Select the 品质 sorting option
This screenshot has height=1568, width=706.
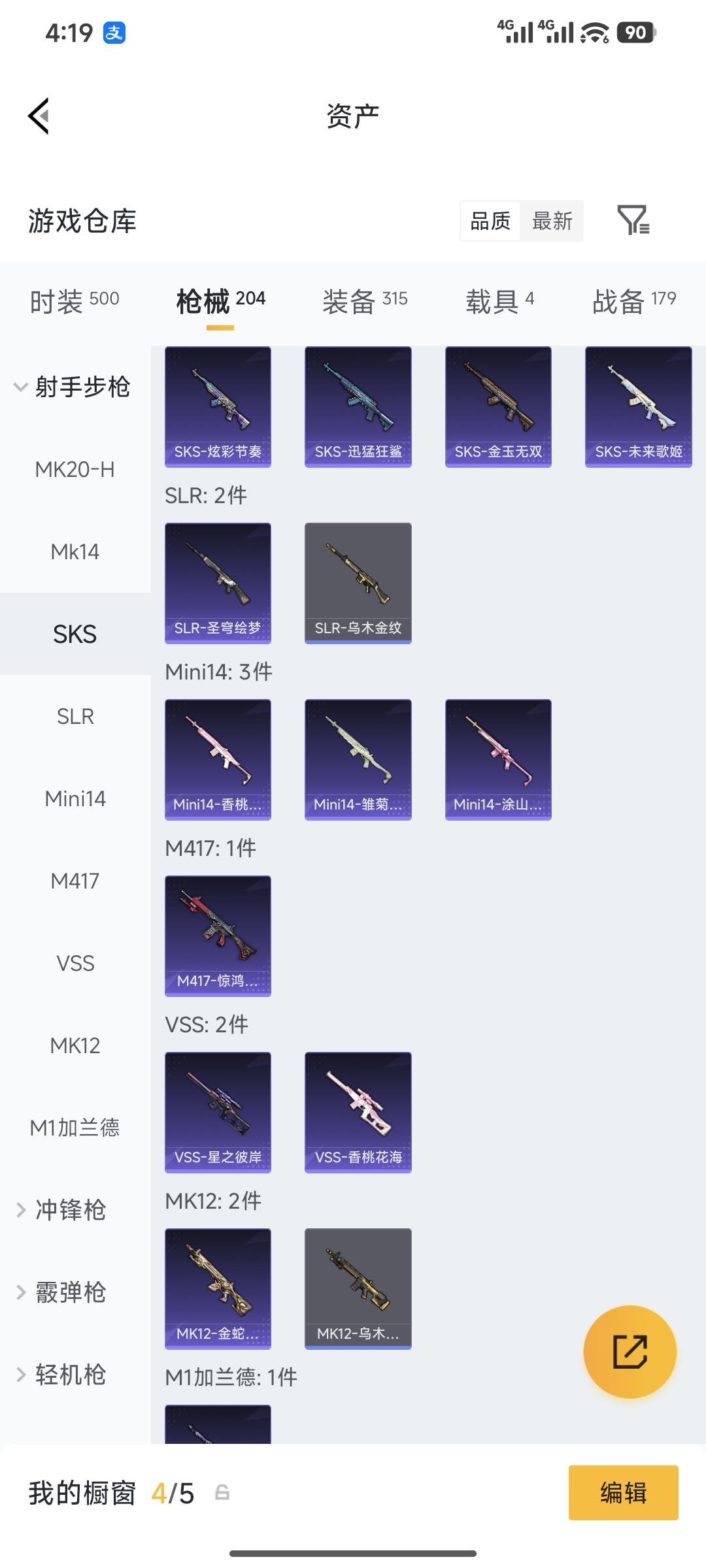pos(490,221)
